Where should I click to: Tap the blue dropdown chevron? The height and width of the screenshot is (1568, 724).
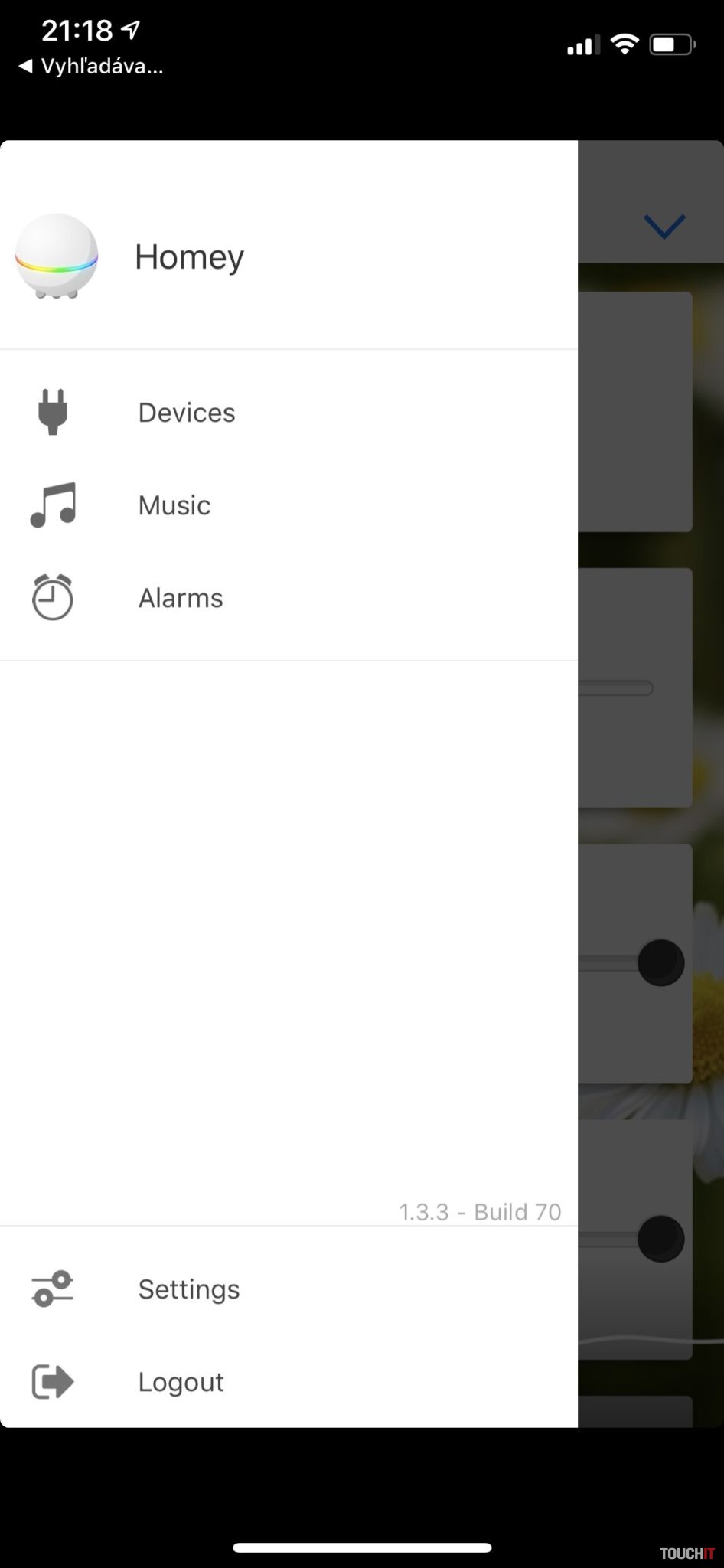pos(664,227)
